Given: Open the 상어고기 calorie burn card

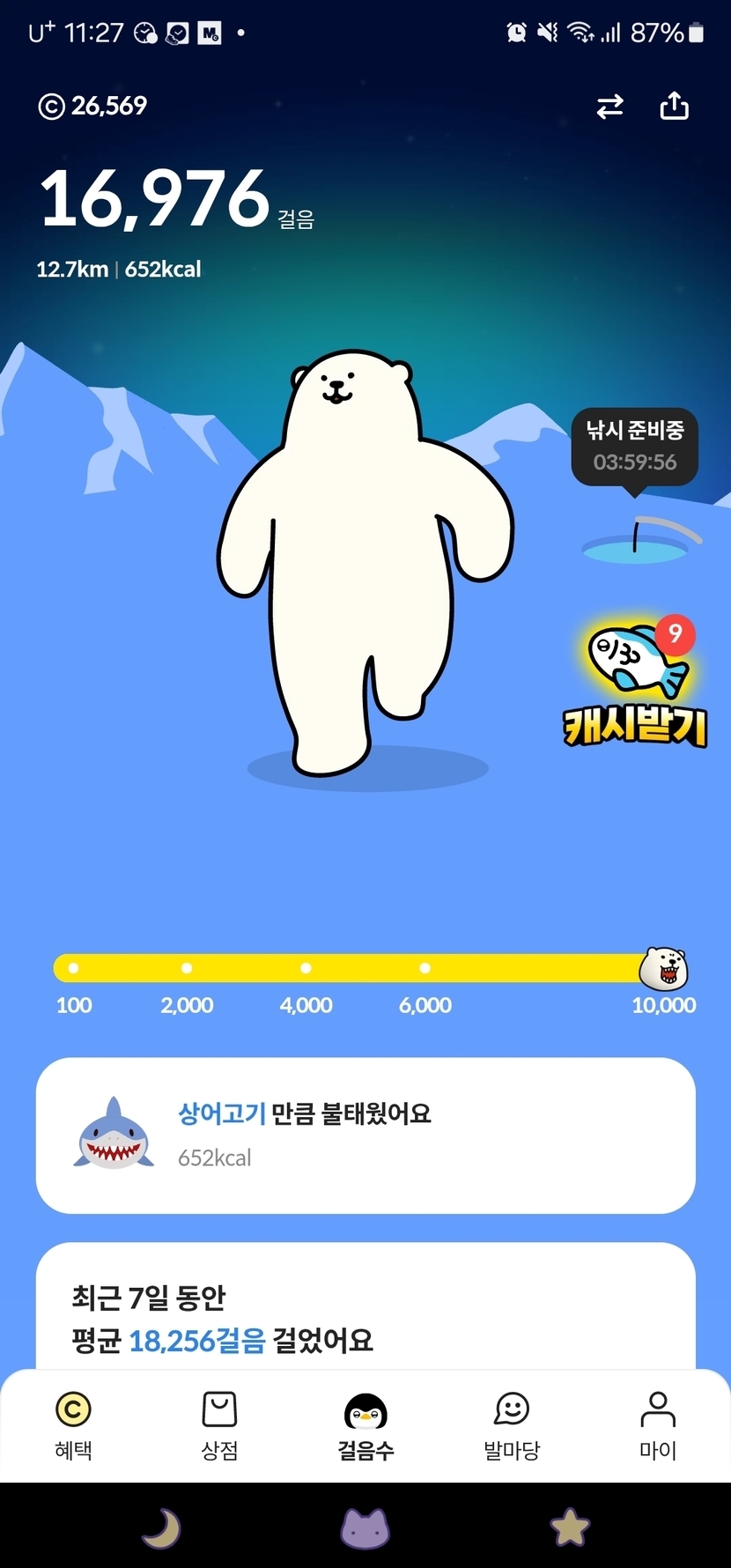Looking at the screenshot, I should point(365,1135).
